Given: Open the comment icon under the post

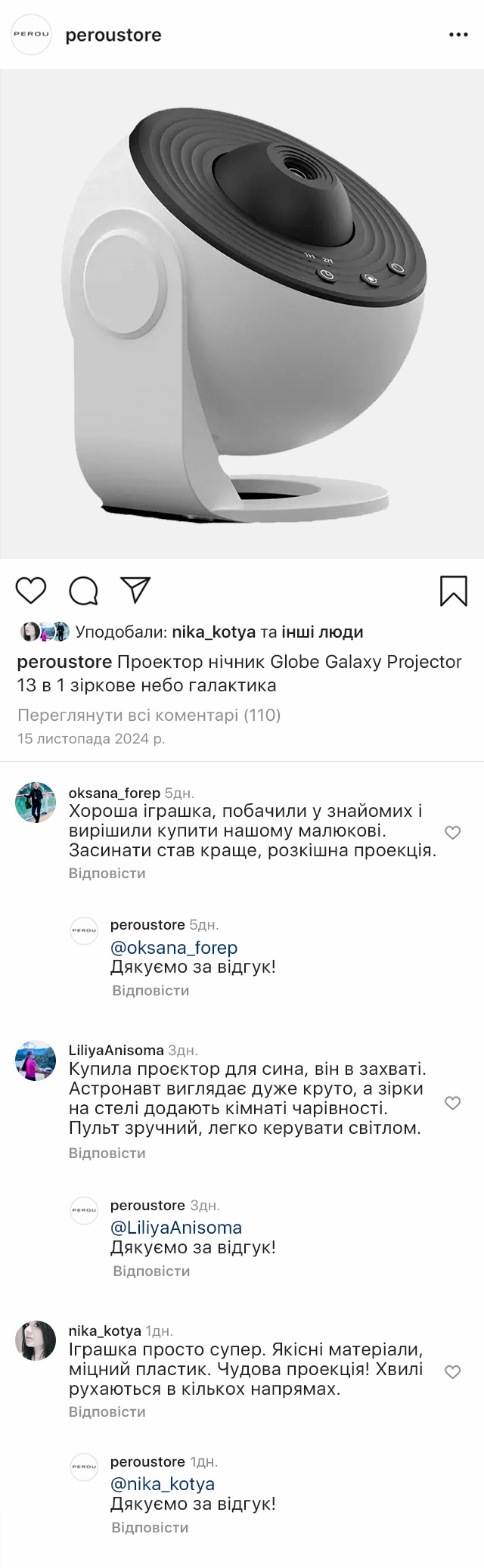Looking at the screenshot, I should 83,591.
